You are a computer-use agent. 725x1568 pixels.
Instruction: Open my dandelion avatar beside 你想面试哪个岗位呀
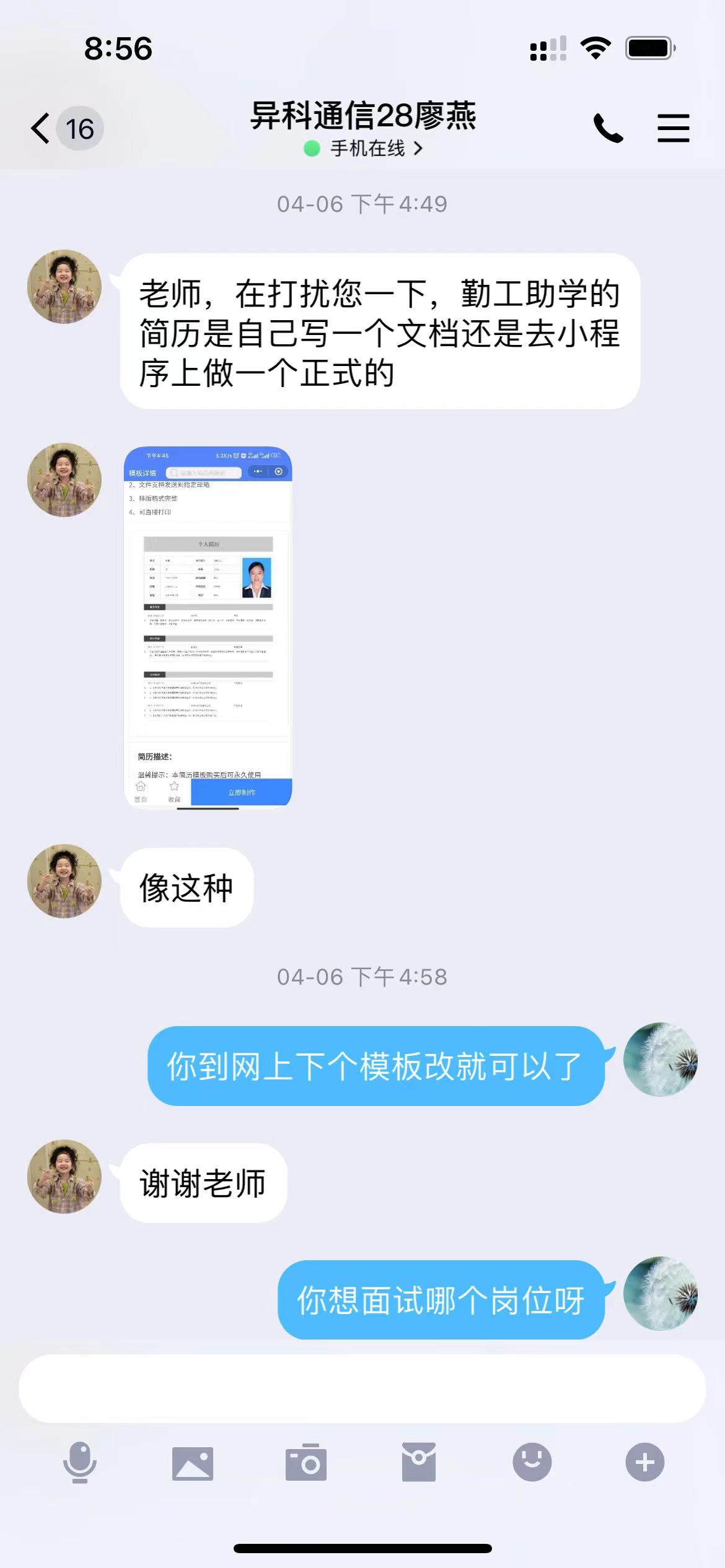coord(661,1294)
